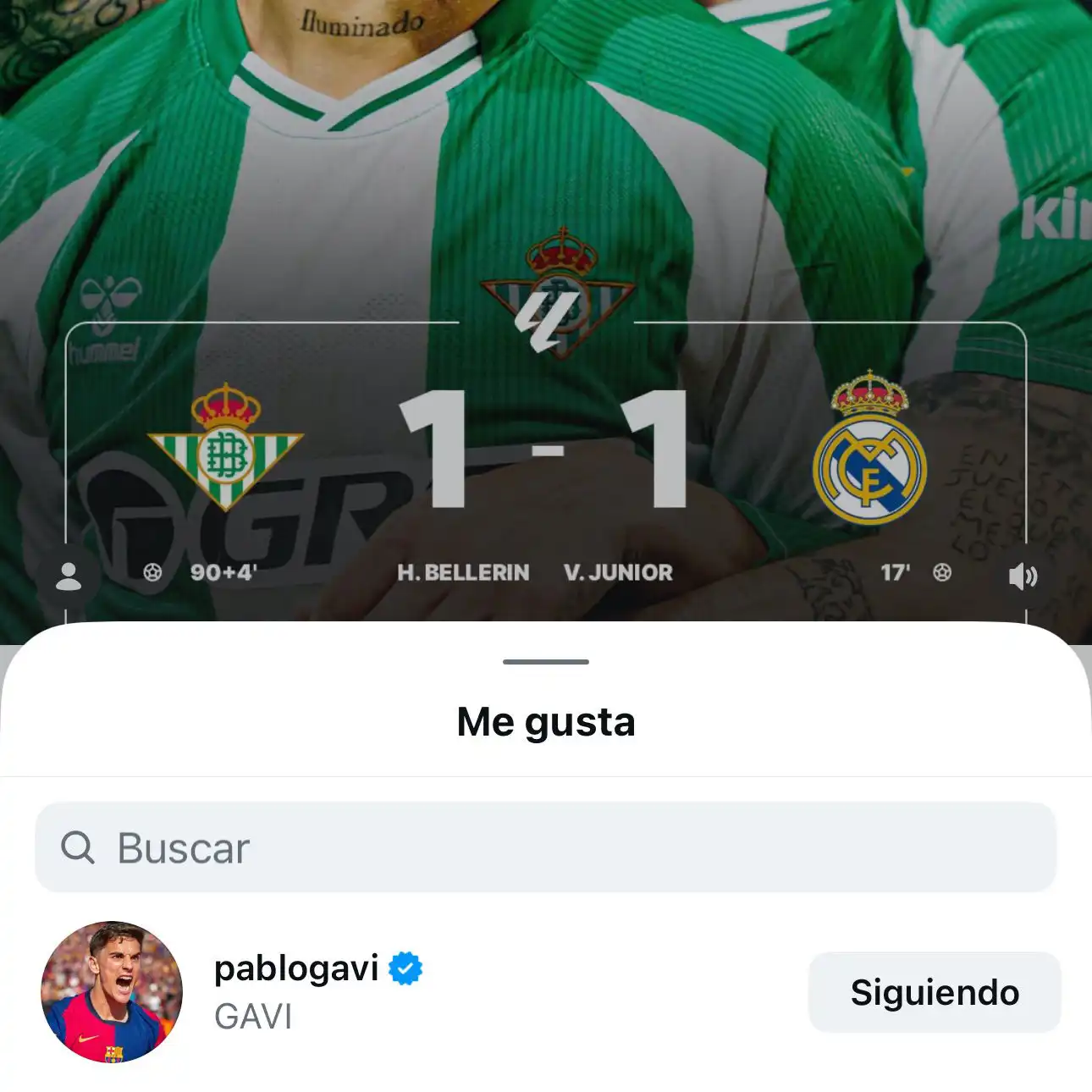Tap the sheet handle above Me gusta
Viewport: 1092px width, 1092px height.
pyautogui.click(x=545, y=661)
